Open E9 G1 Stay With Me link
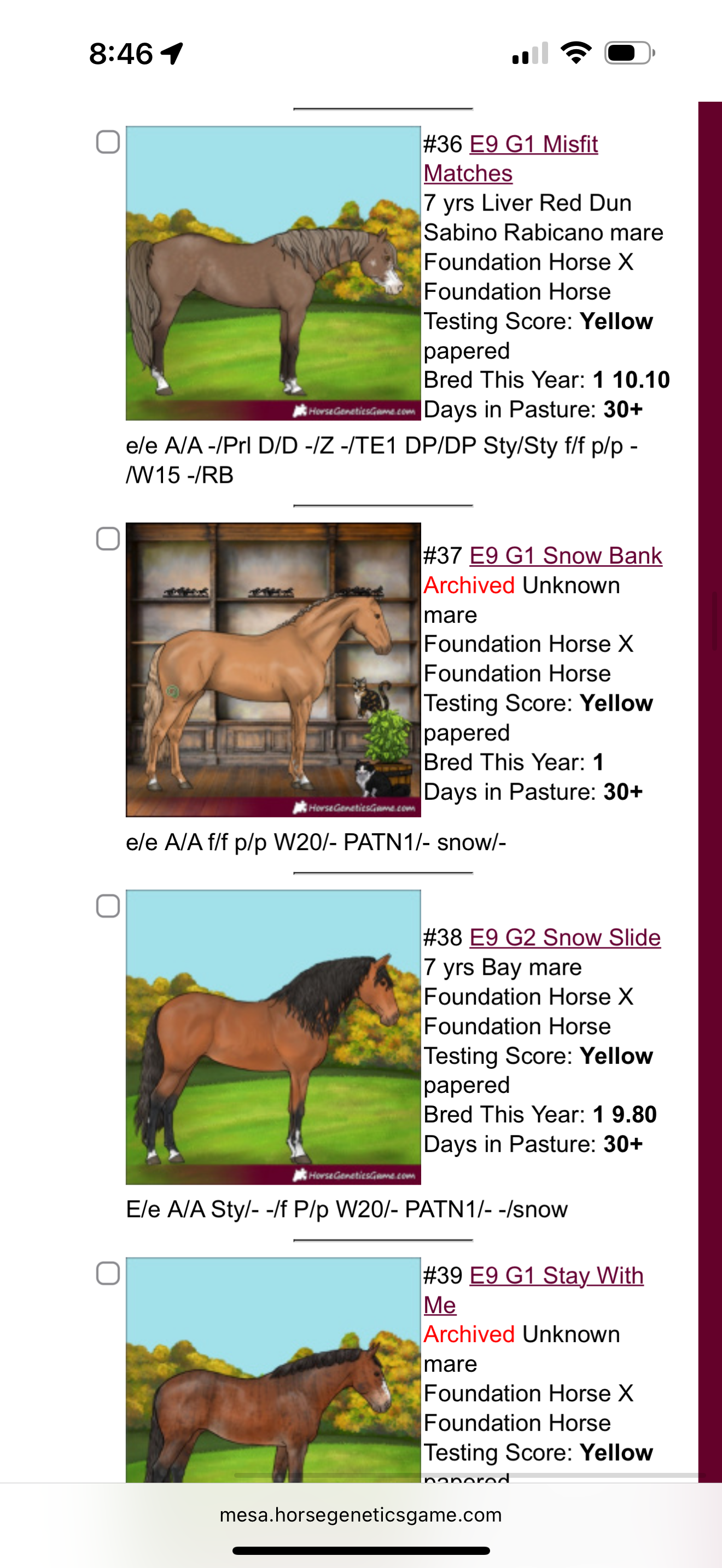This screenshot has height=1568, width=722. [x=556, y=1275]
